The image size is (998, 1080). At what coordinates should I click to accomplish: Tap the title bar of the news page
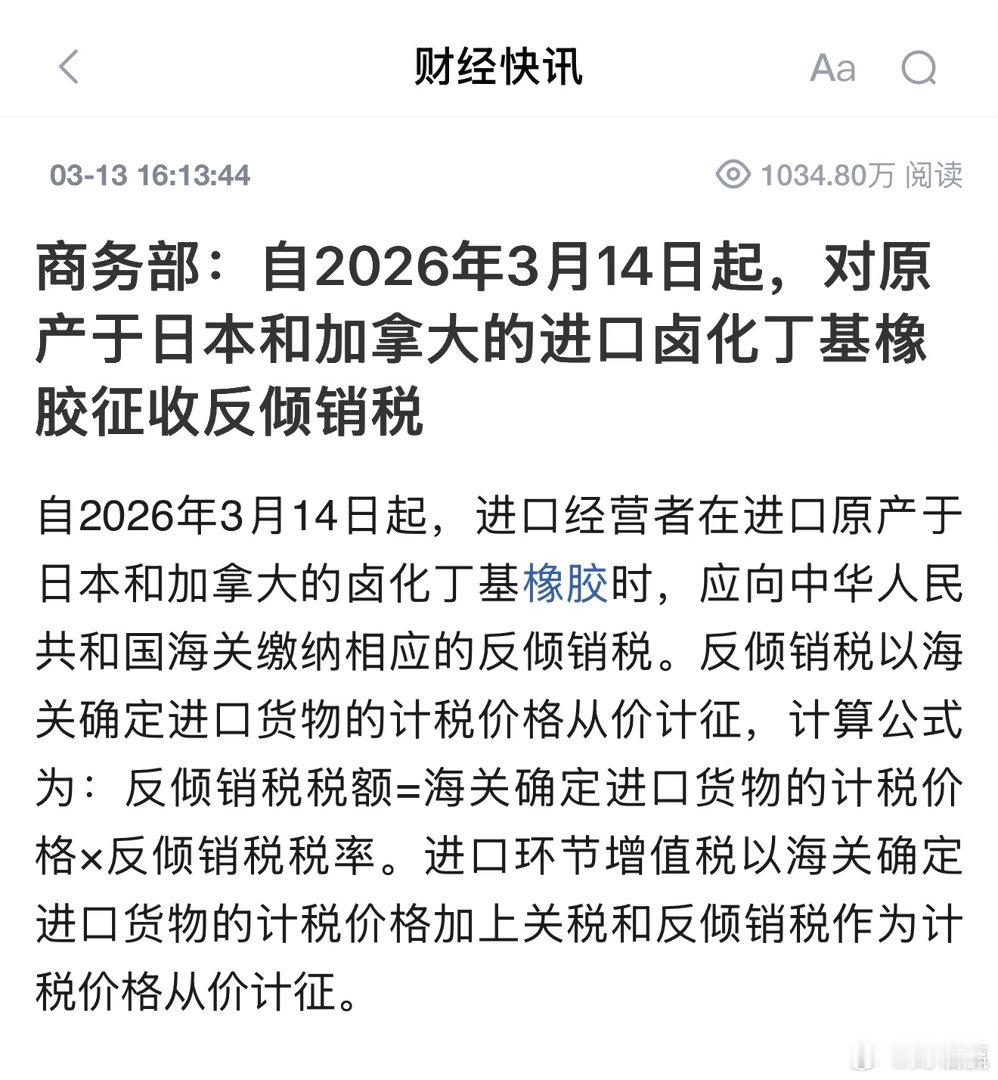[498, 68]
